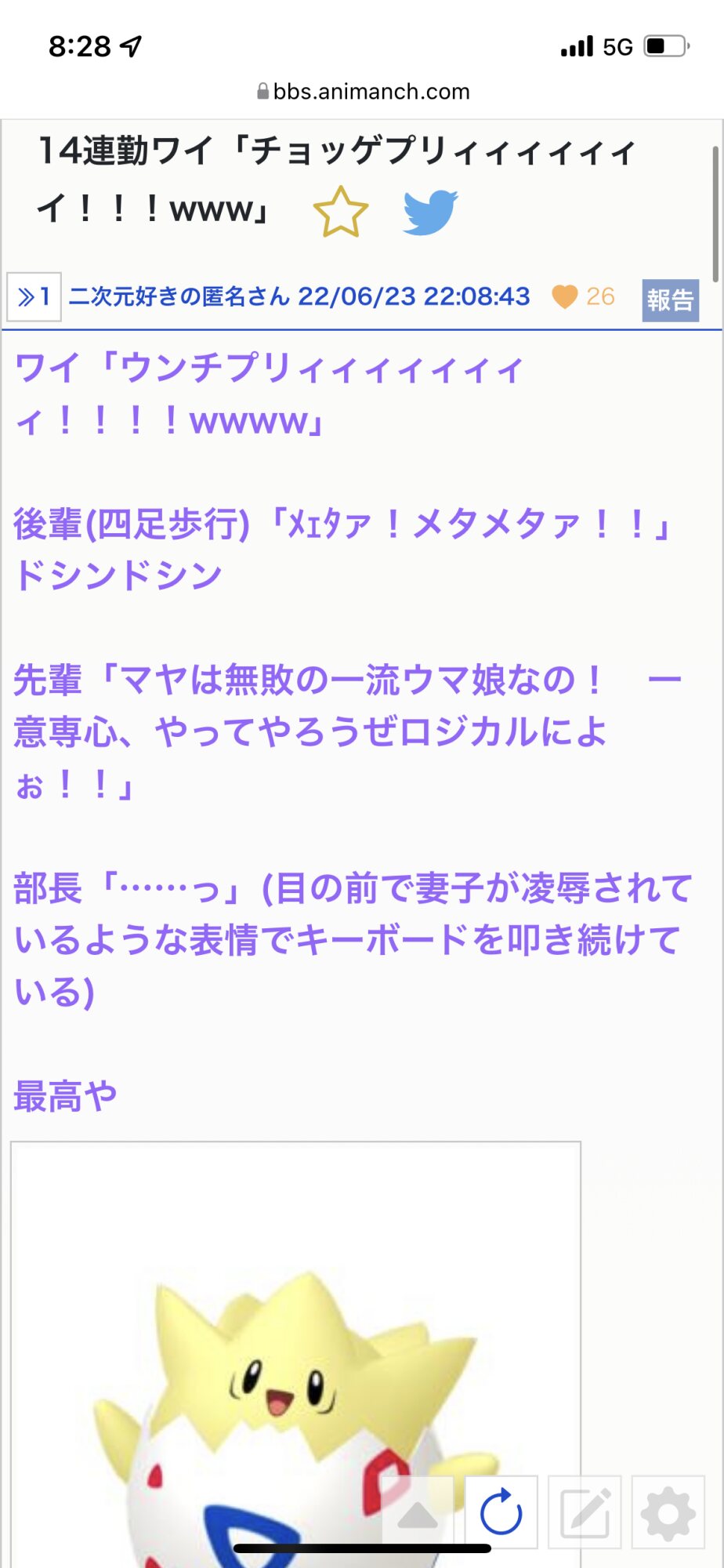The width and height of the screenshot is (724, 1568).
Task: Tap the bbs.animanch.com address bar
Action: click(x=363, y=92)
